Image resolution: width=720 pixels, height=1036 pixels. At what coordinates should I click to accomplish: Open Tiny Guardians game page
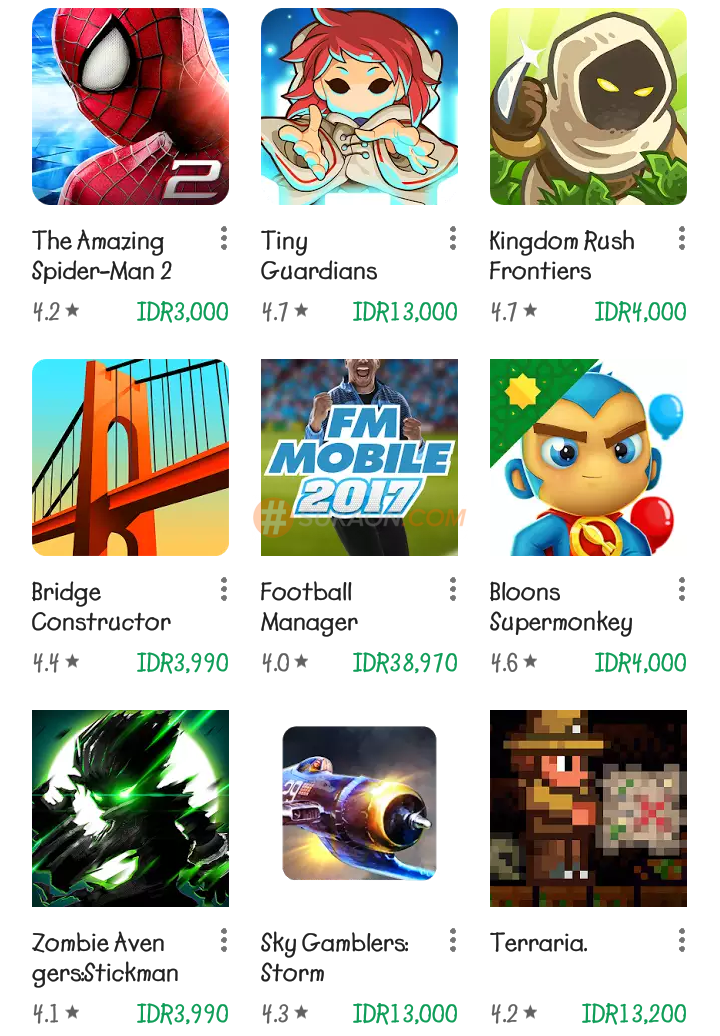359,107
